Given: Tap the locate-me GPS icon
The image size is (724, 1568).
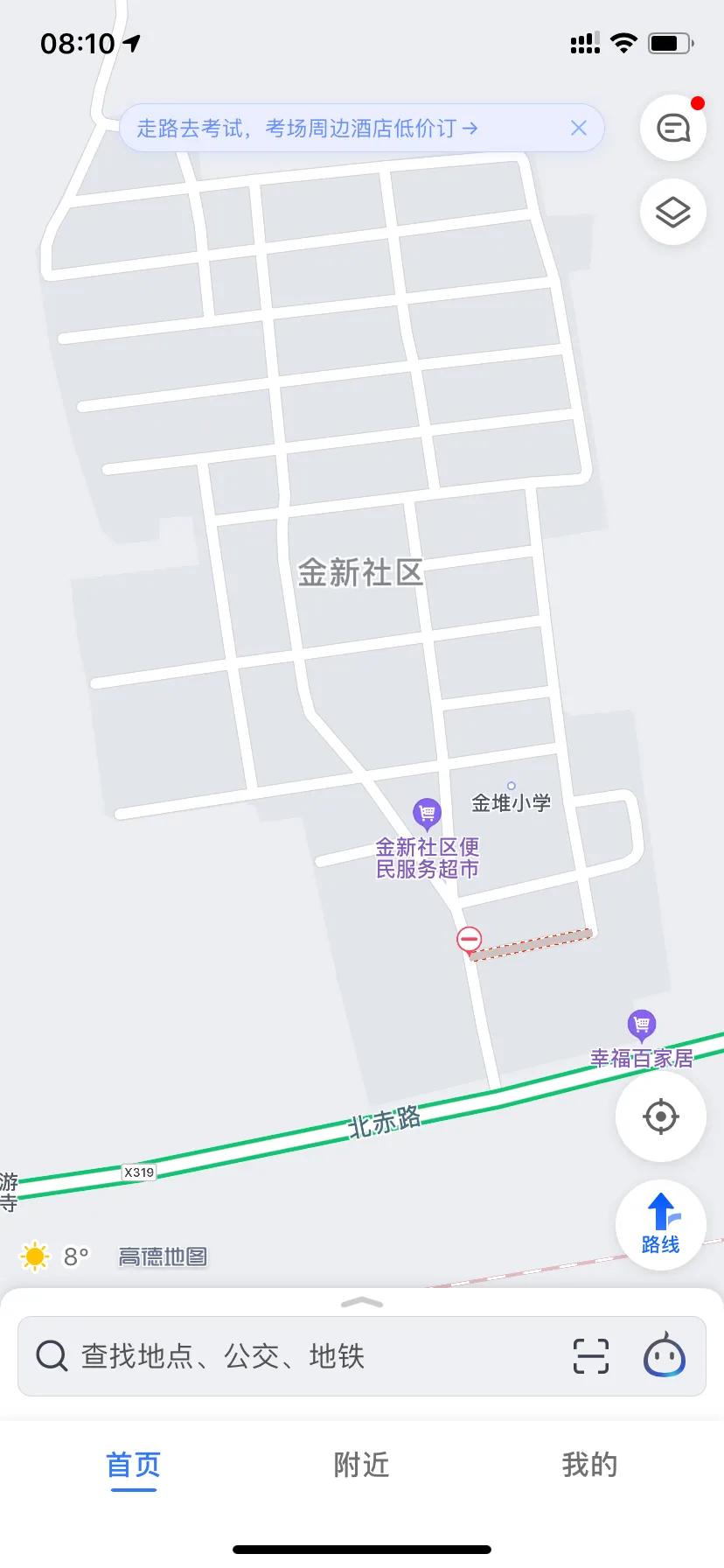Looking at the screenshot, I should coord(660,1116).
